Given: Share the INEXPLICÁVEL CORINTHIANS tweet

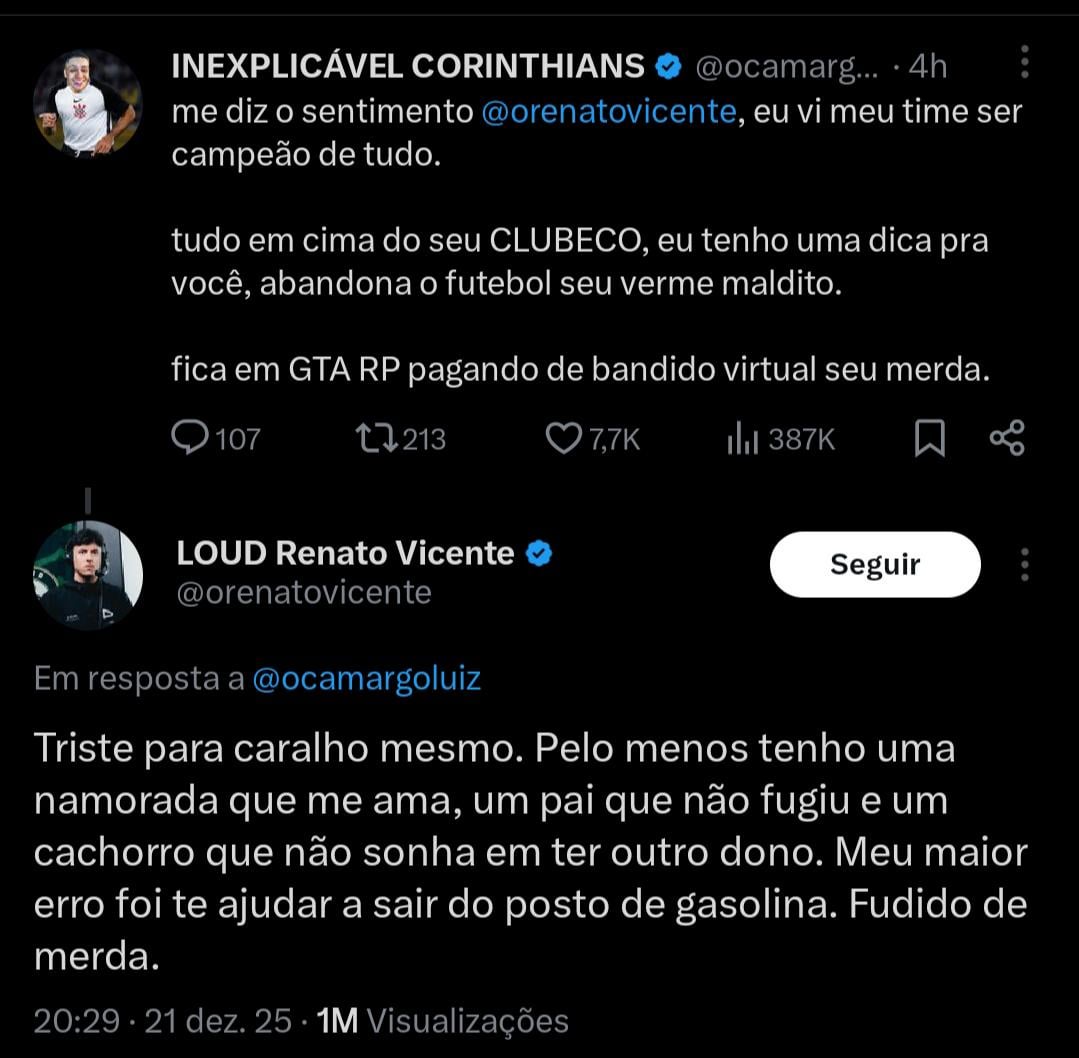Looking at the screenshot, I should (x=1006, y=439).
